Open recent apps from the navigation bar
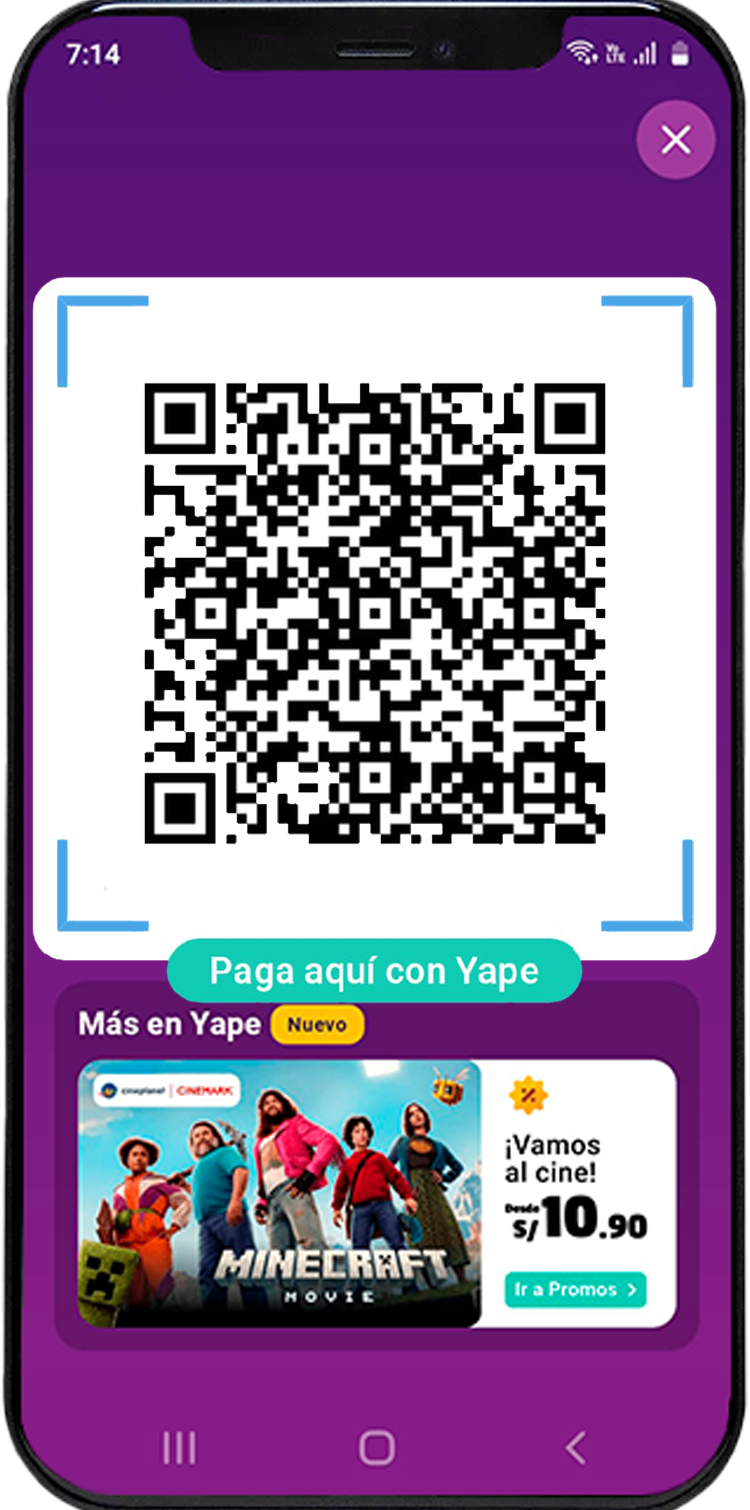The width and height of the screenshot is (750, 1510). pos(179,1447)
